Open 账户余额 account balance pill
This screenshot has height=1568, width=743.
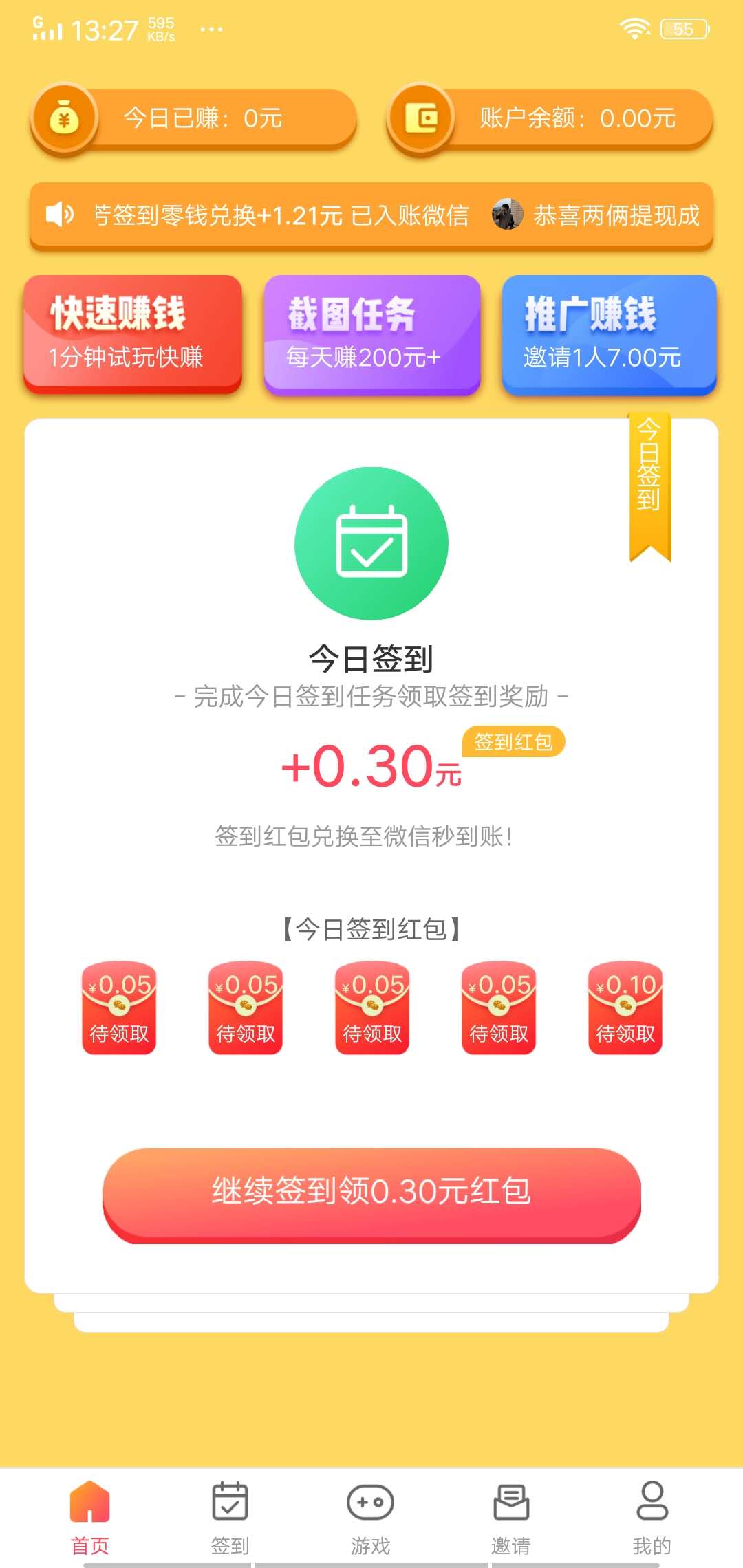tap(550, 118)
